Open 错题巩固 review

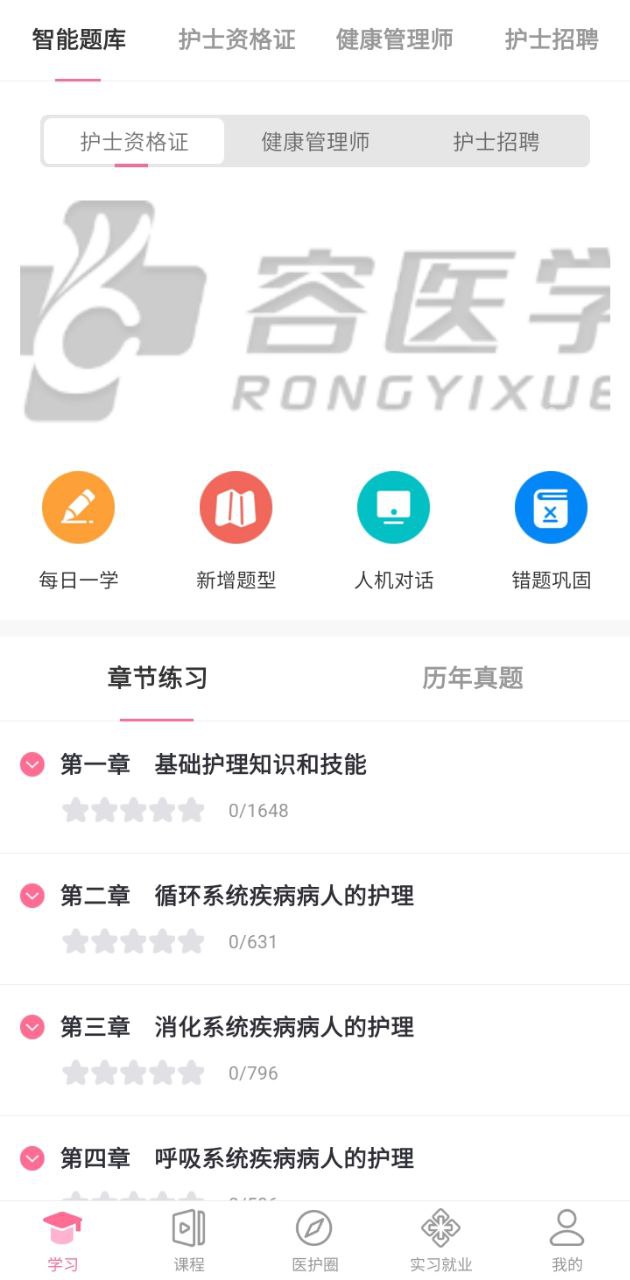click(x=551, y=531)
